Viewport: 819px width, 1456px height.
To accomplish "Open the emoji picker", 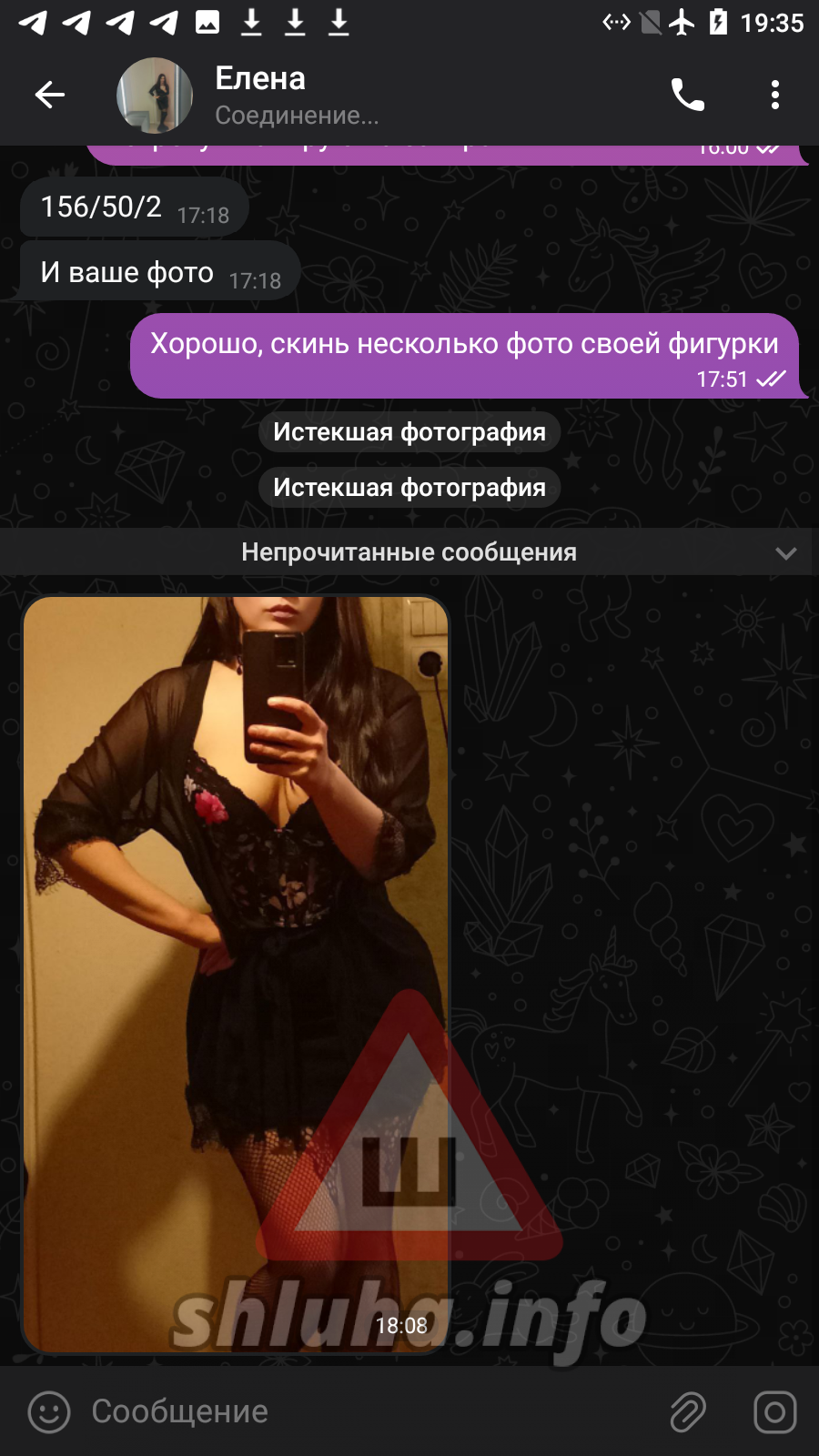I will (x=49, y=1412).
